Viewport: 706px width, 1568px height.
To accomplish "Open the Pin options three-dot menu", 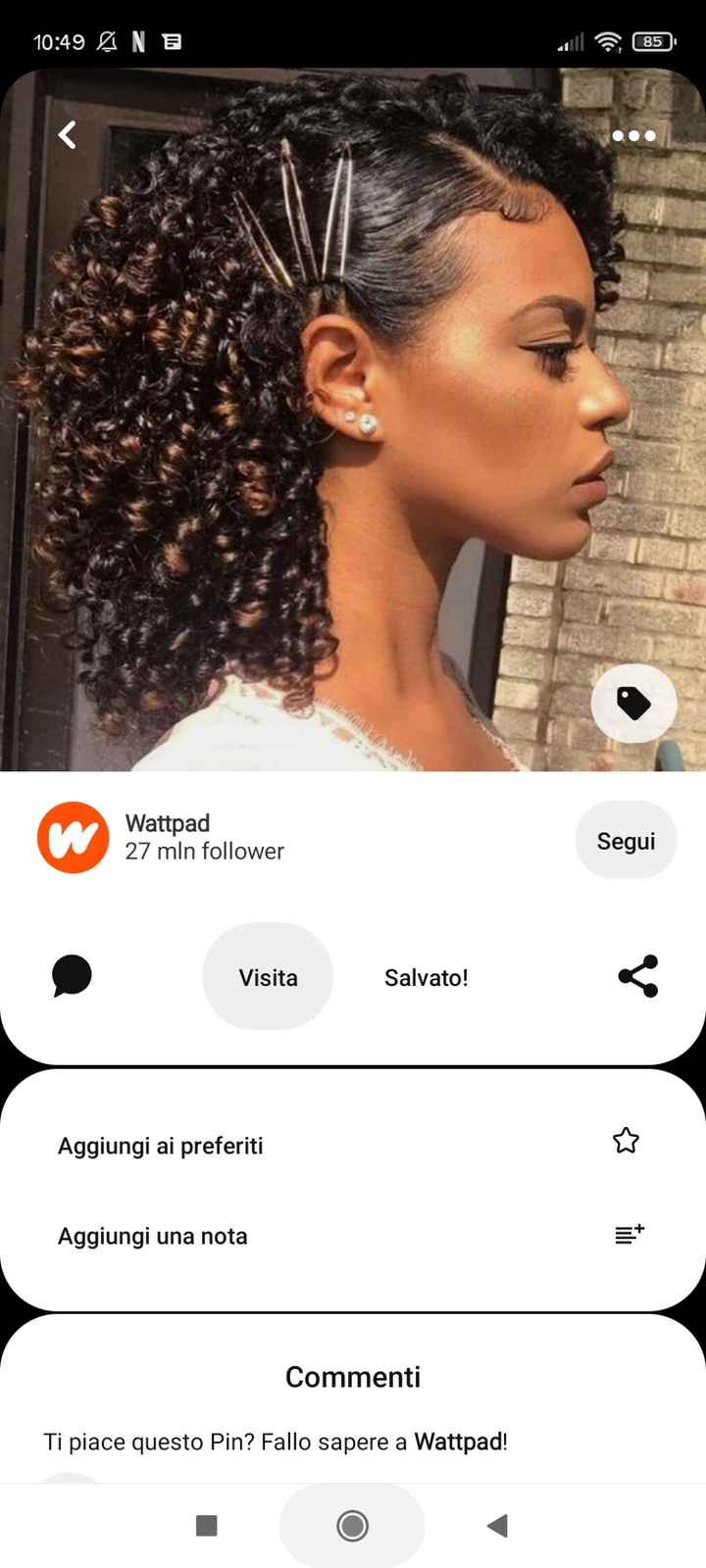I will pyautogui.click(x=633, y=135).
